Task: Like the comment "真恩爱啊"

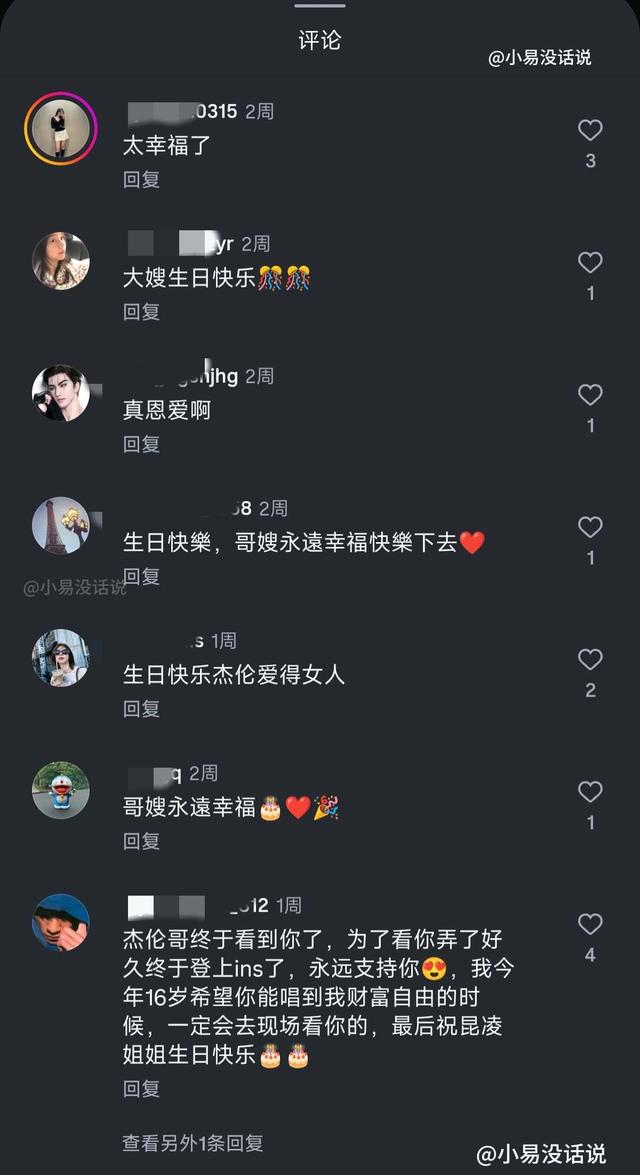Action: 590,395
